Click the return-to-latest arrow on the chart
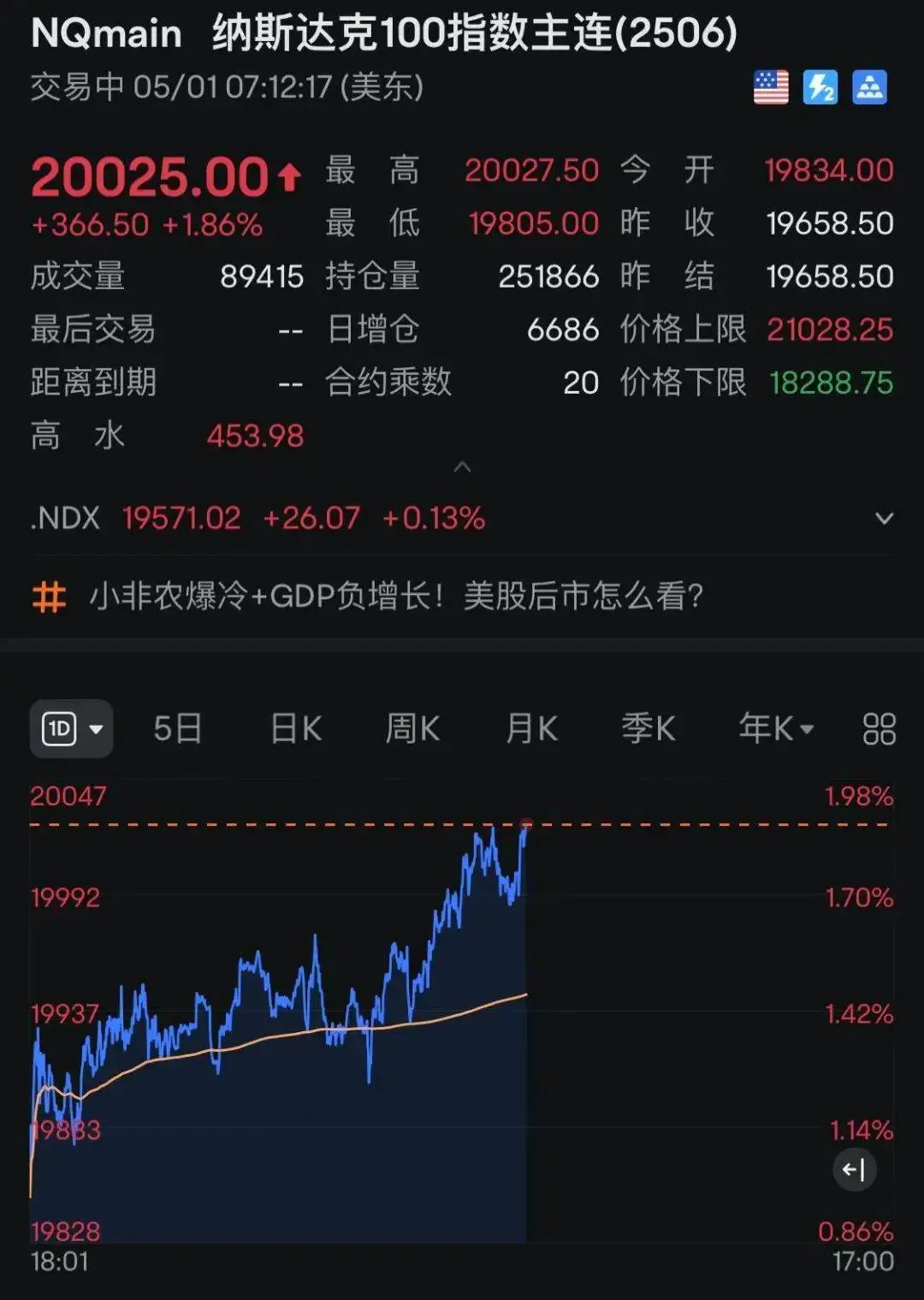The height and width of the screenshot is (1300, 924). click(x=856, y=1171)
